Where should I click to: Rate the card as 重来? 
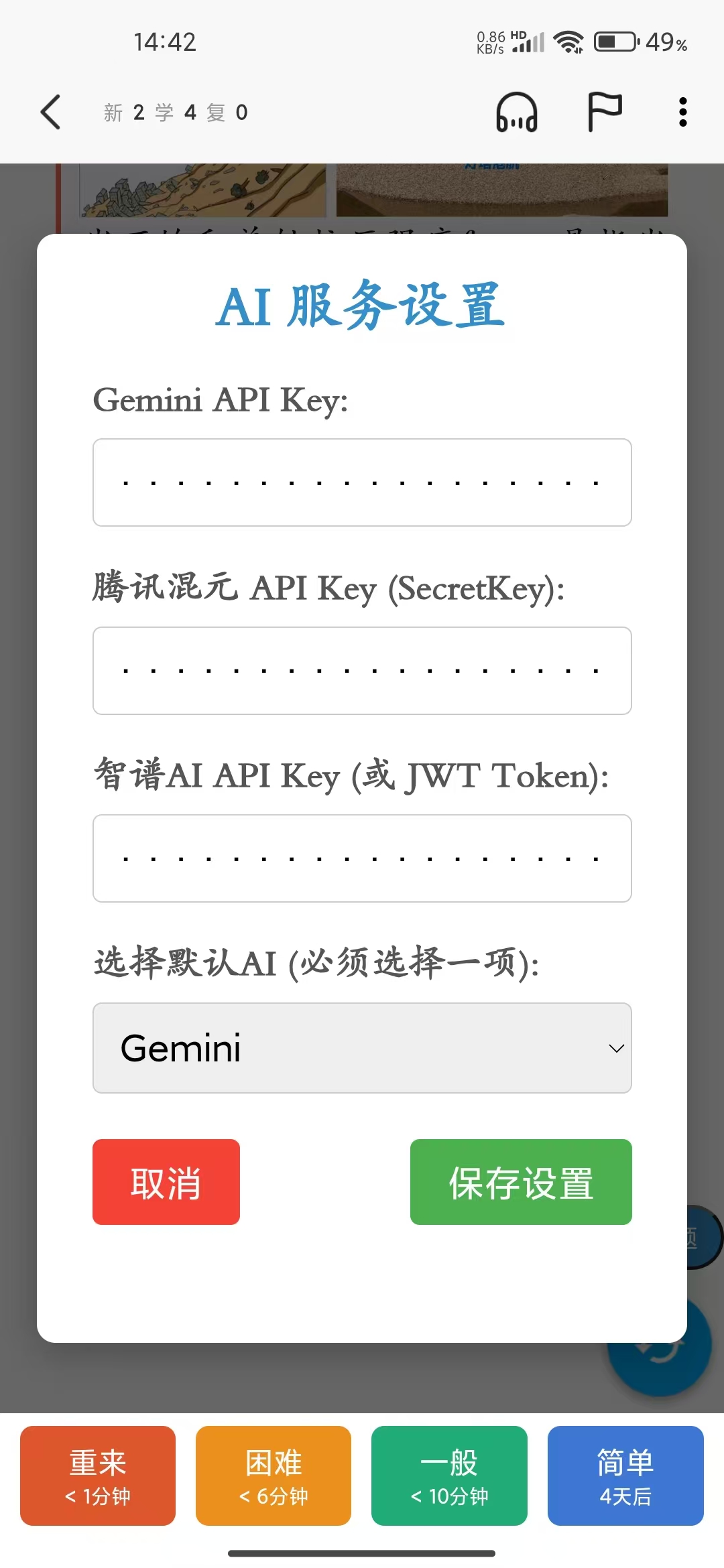pyautogui.click(x=98, y=1476)
